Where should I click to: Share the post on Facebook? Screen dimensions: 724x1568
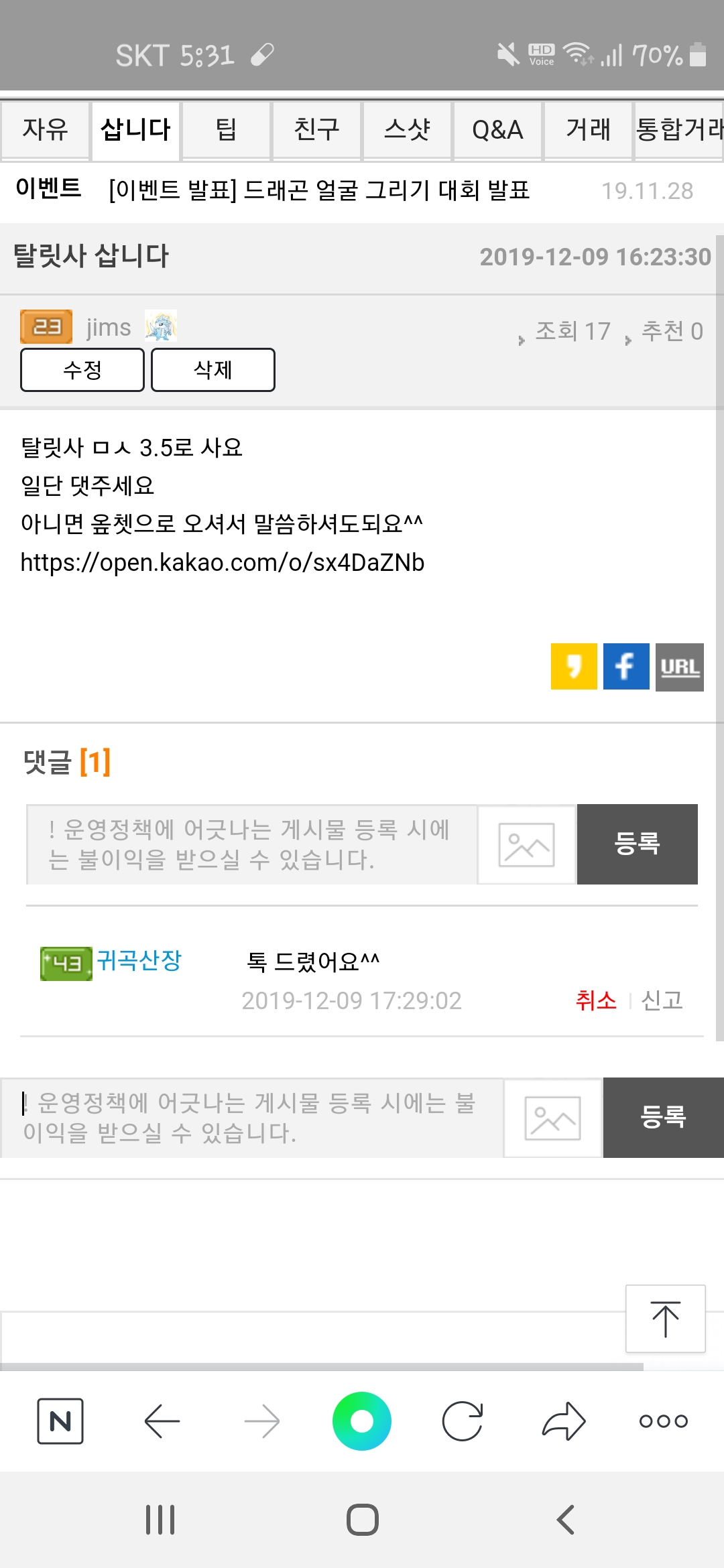626,667
